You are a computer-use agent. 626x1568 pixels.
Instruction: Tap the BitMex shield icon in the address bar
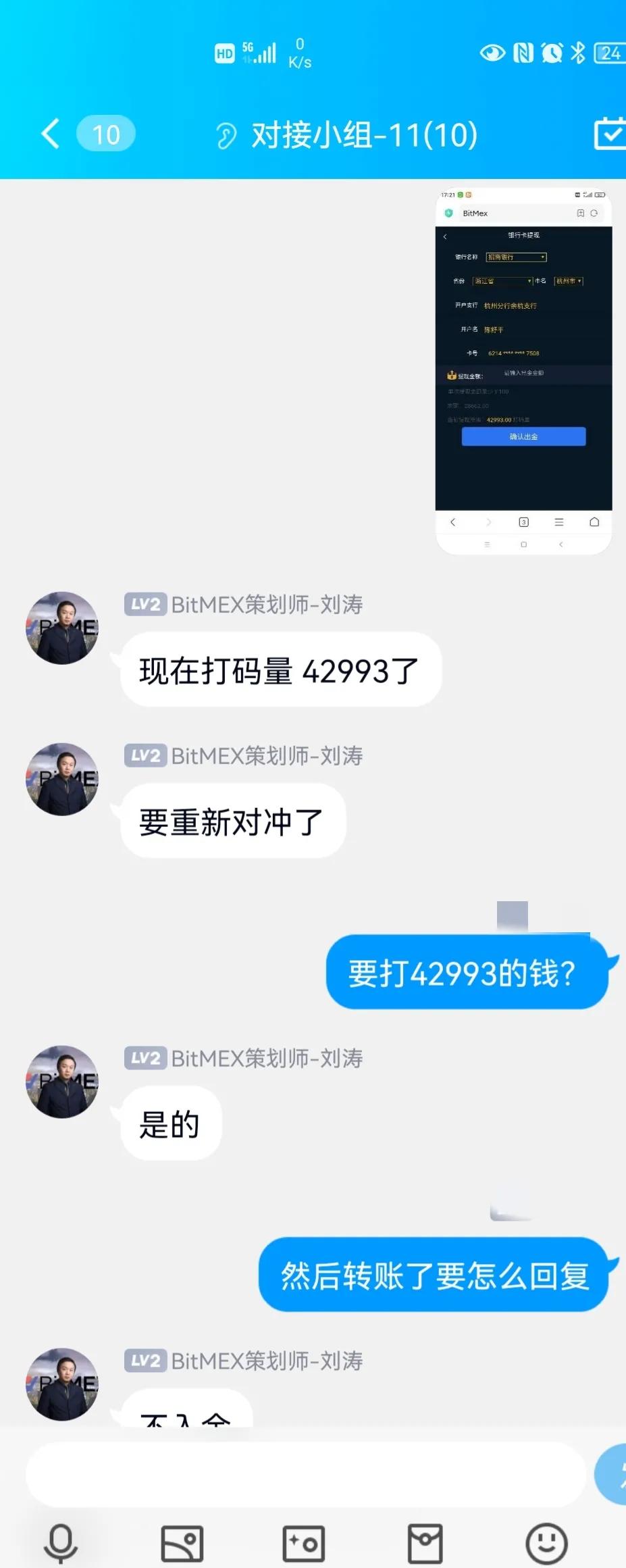point(448,213)
